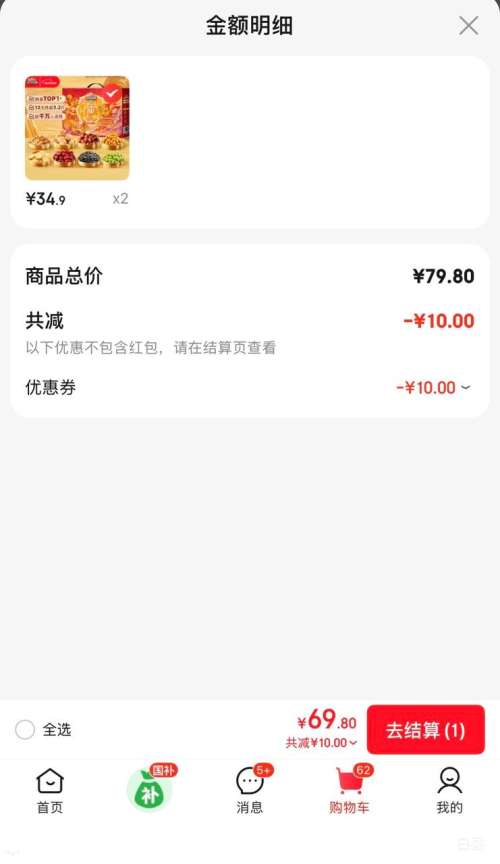Open the 购物车 cart tab
Image resolution: width=500 pixels, height=864 pixels.
pos(350,791)
